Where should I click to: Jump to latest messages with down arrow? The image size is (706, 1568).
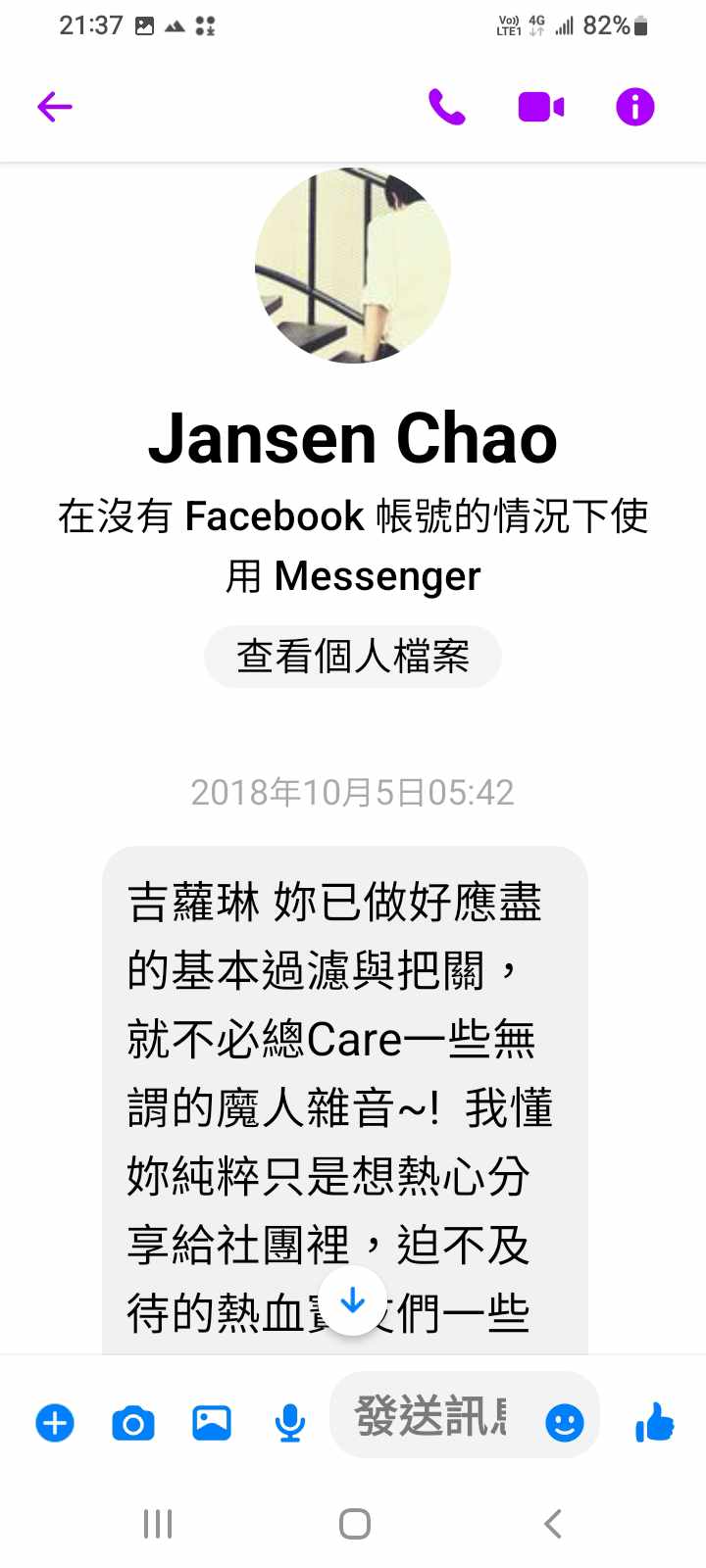pyautogui.click(x=353, y=1301)
